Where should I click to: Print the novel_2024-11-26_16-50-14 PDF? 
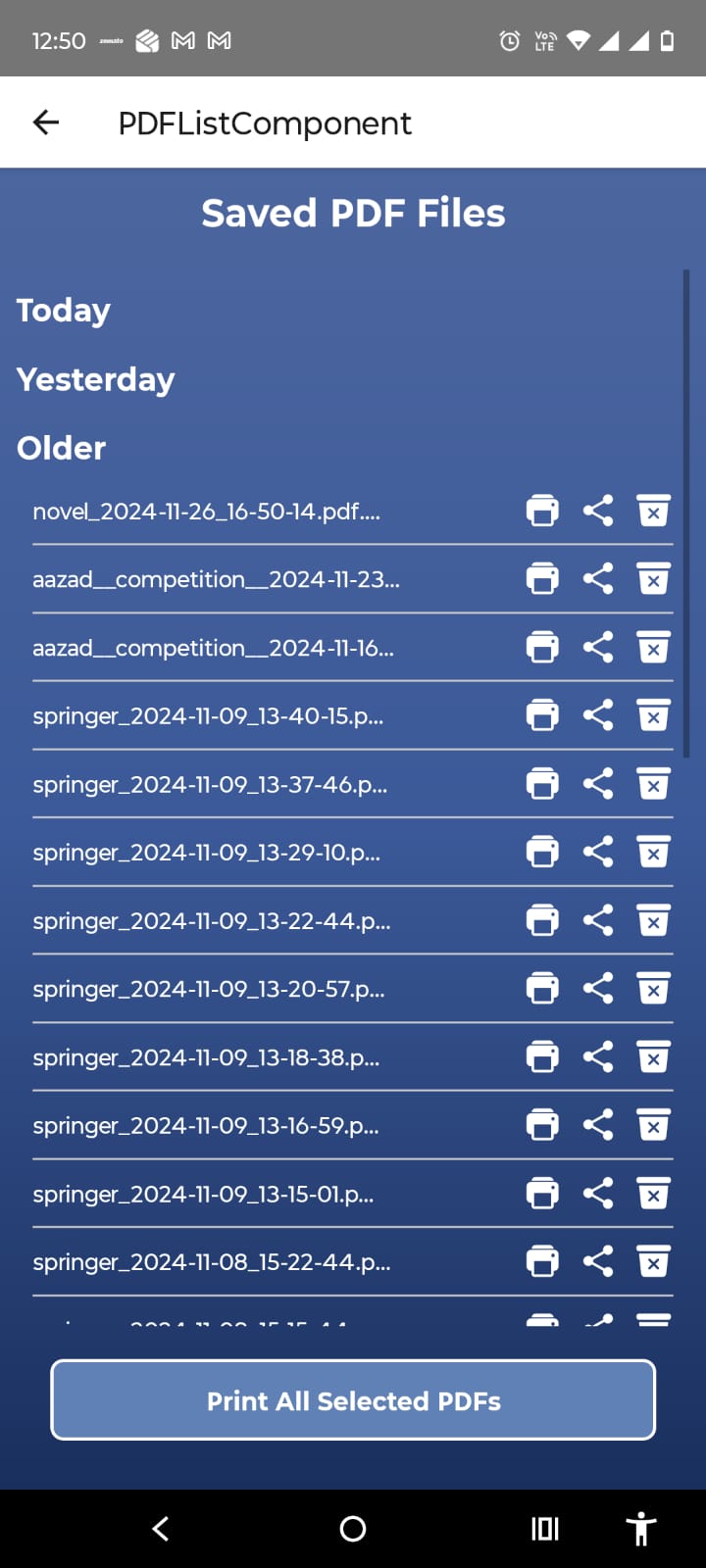coord(542,511)
